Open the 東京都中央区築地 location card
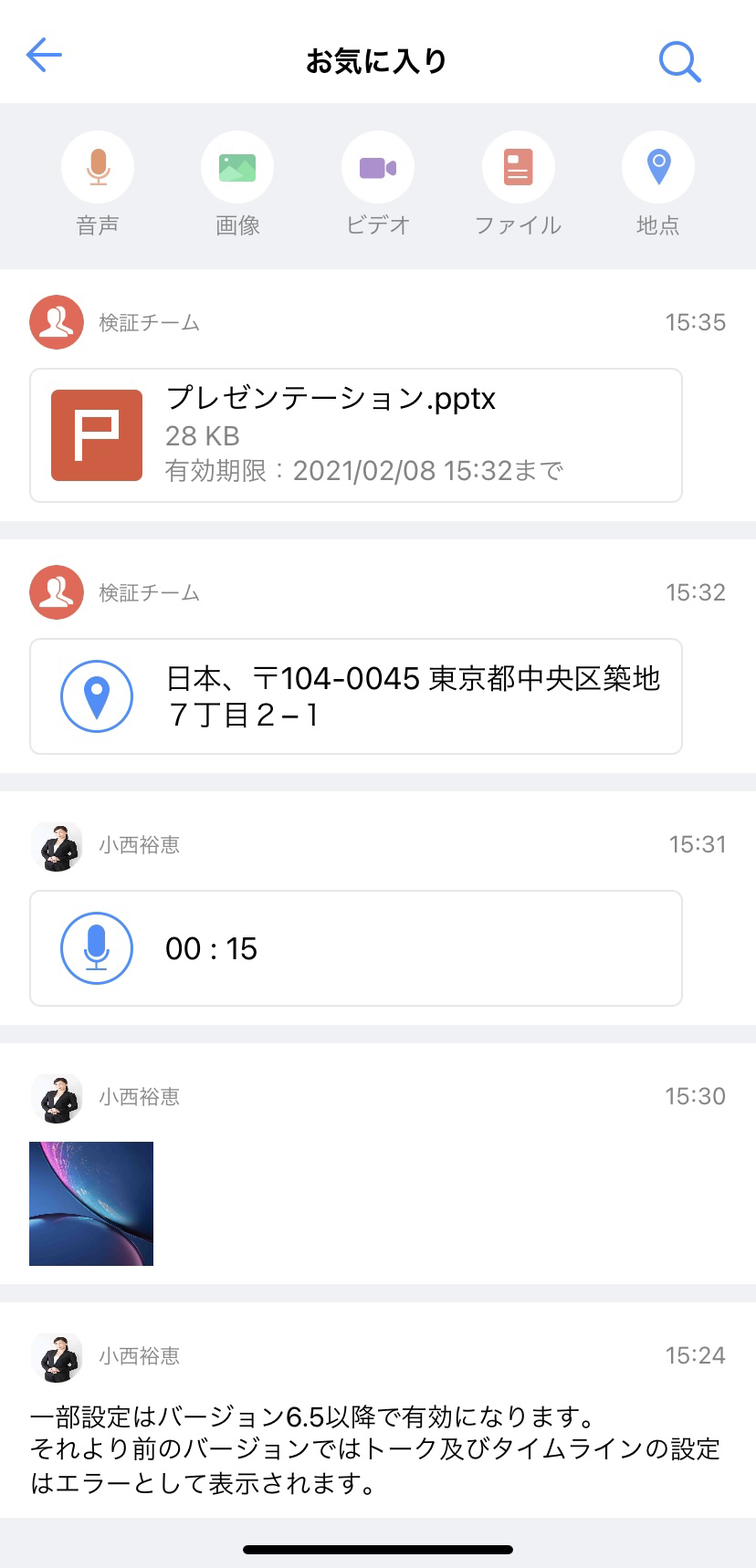Screen dimensions: 756x1568 [x=356, y=696]
